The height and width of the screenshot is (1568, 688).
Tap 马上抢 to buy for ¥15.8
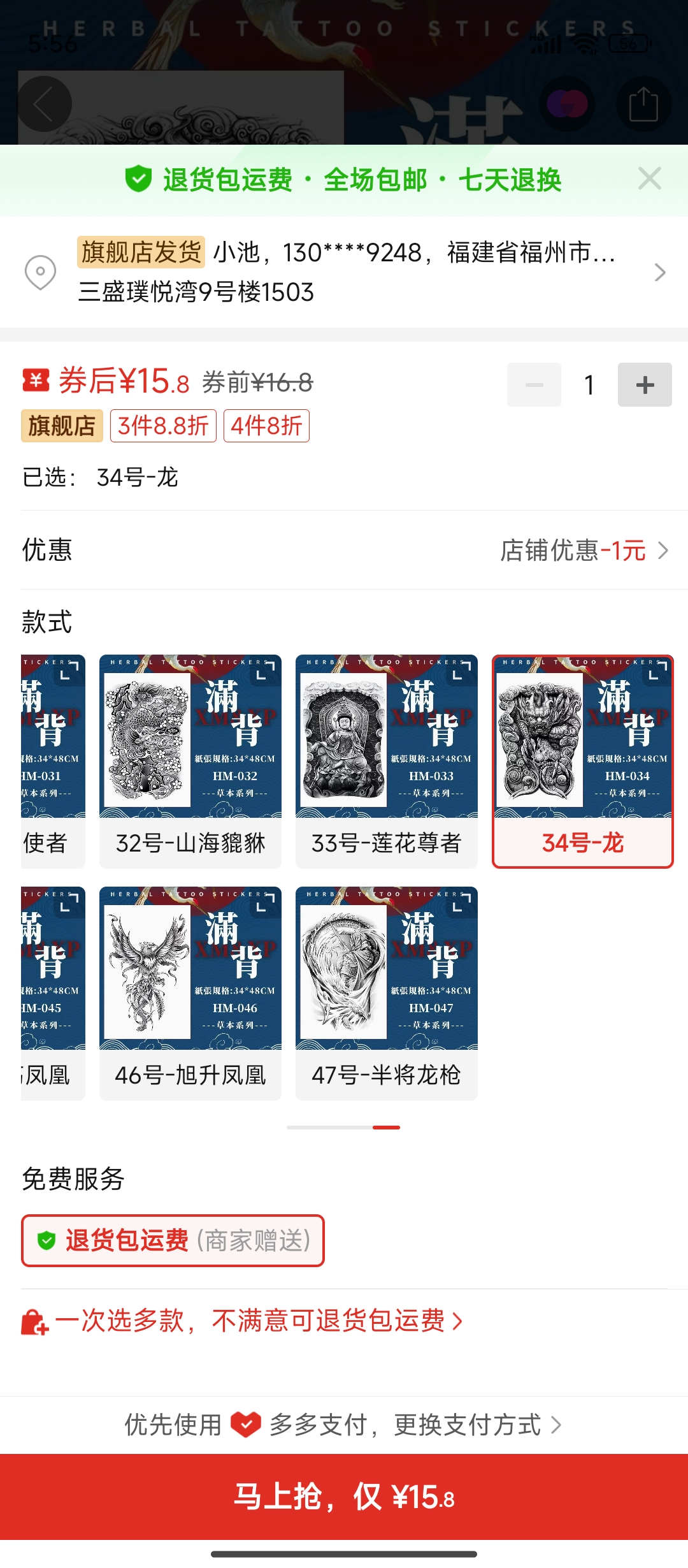click(x=344, y=1497)
